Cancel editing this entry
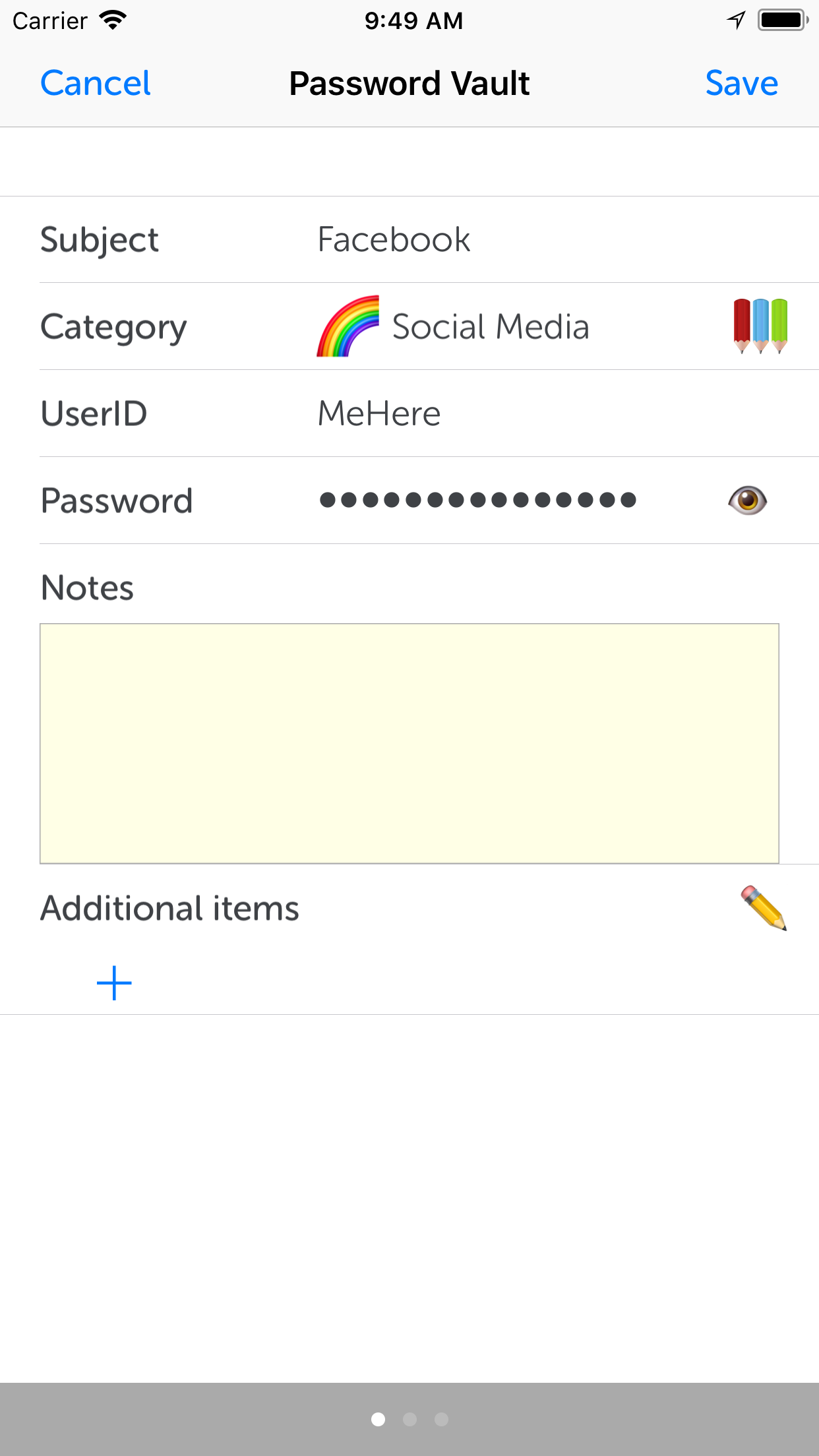 coord(96,83)
